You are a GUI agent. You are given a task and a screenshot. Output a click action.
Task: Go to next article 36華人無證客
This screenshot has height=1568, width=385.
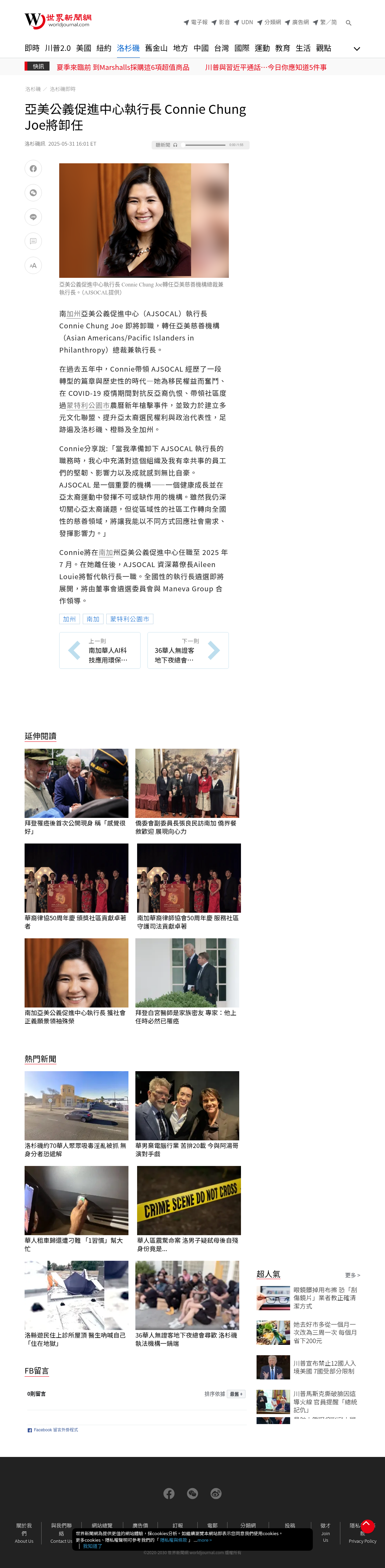[x=188, y=651]
